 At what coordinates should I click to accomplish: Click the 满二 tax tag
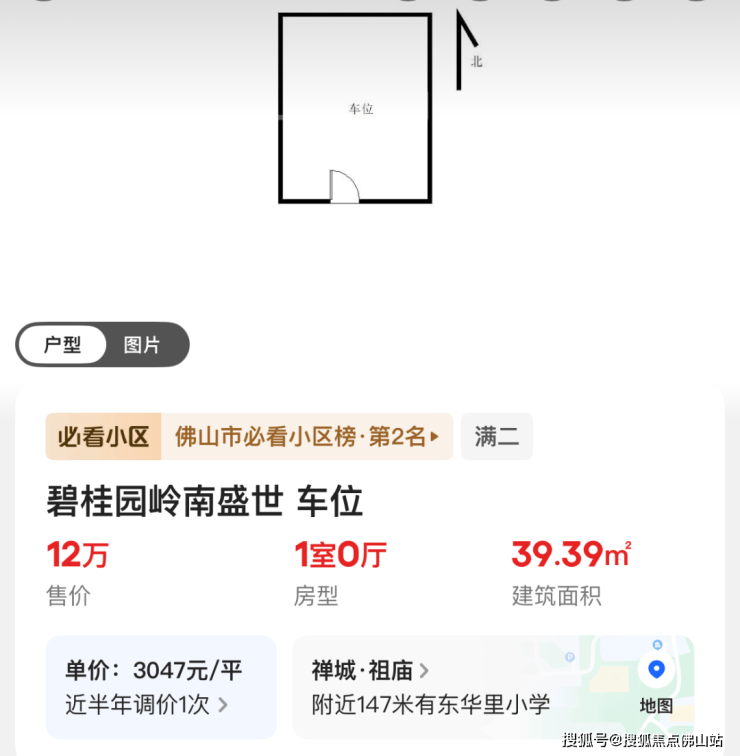[496, 436]
